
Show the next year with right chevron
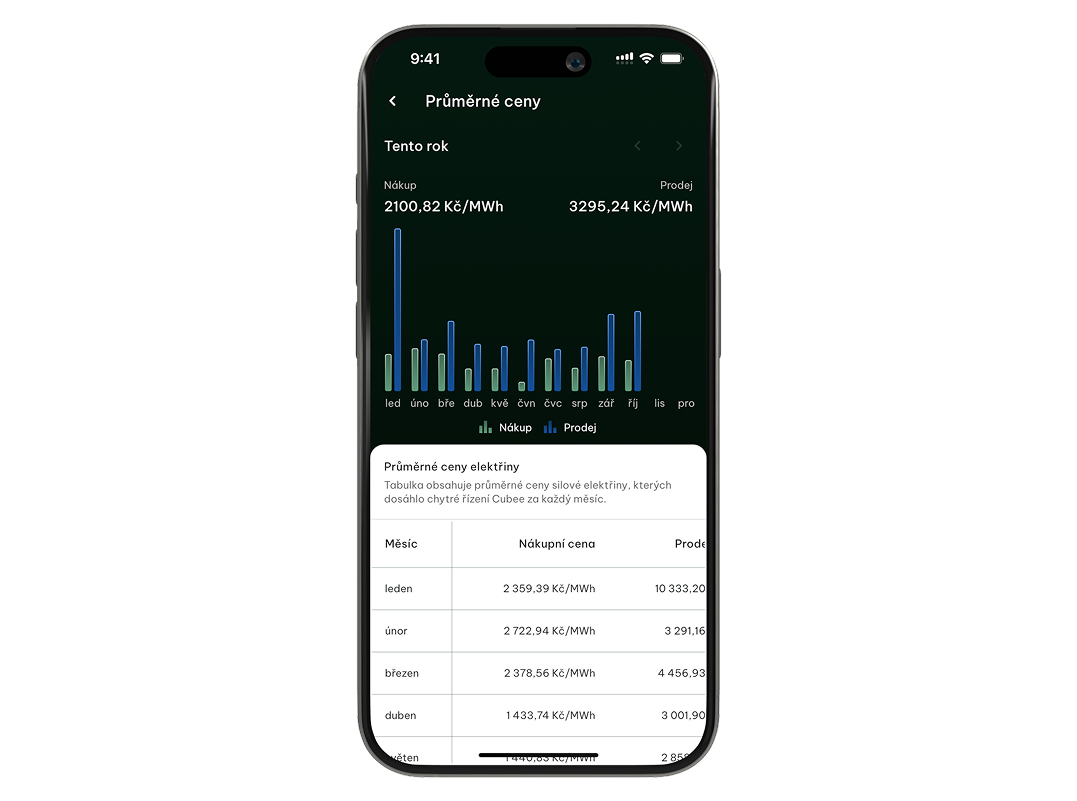pyautogui.click(x=679, y=146)
